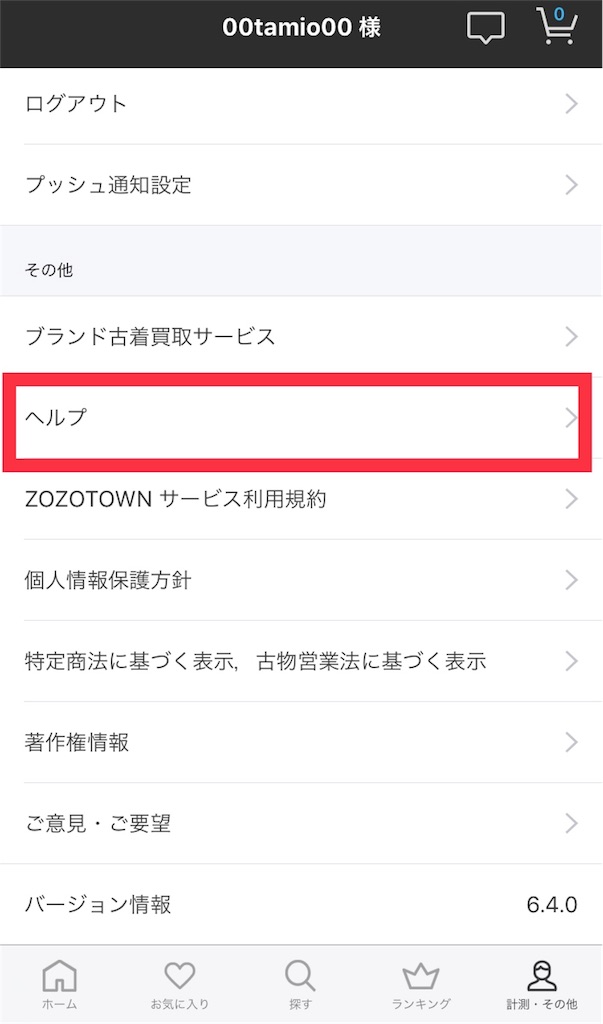Open 特定商法に基づく表示 row
The height and width of the screenshot is (1024, 603).
point(301,661)
